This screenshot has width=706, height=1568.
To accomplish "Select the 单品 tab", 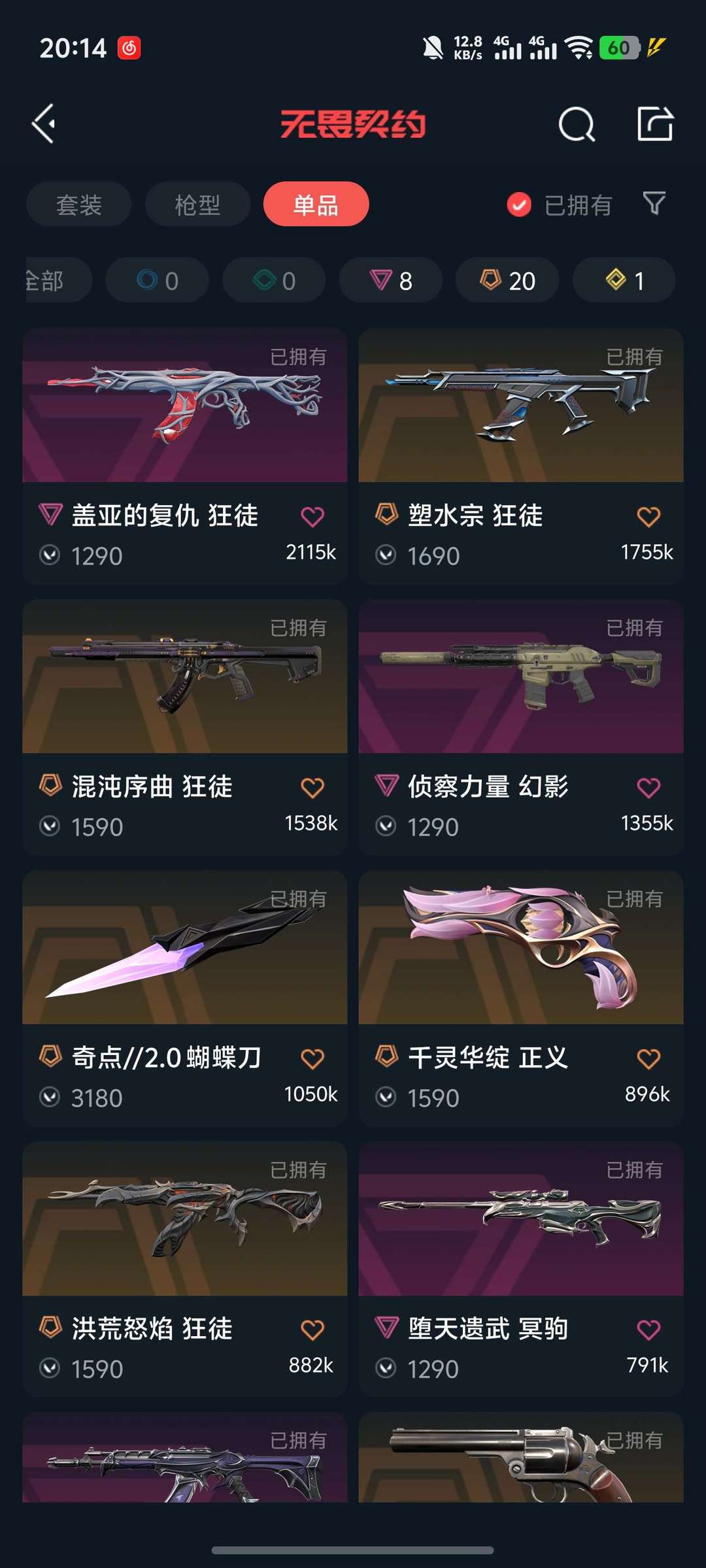I will coord(316,204).
